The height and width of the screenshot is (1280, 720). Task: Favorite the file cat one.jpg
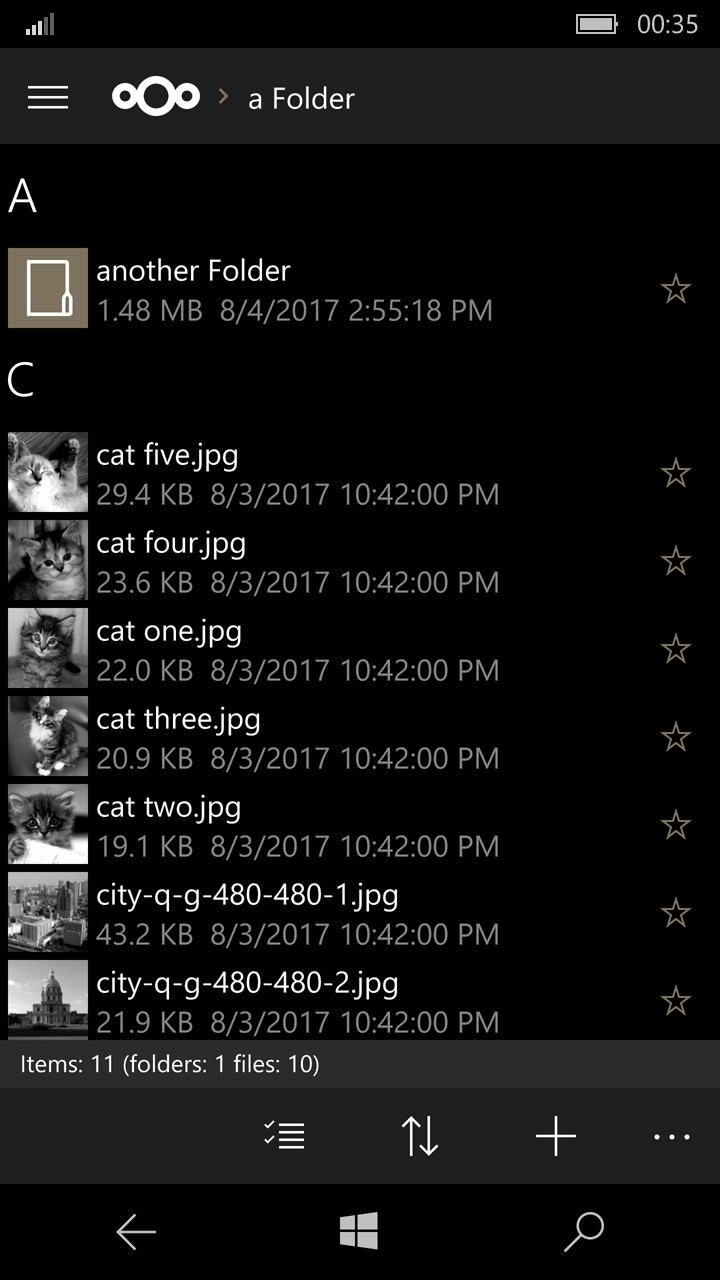(676, 649)
